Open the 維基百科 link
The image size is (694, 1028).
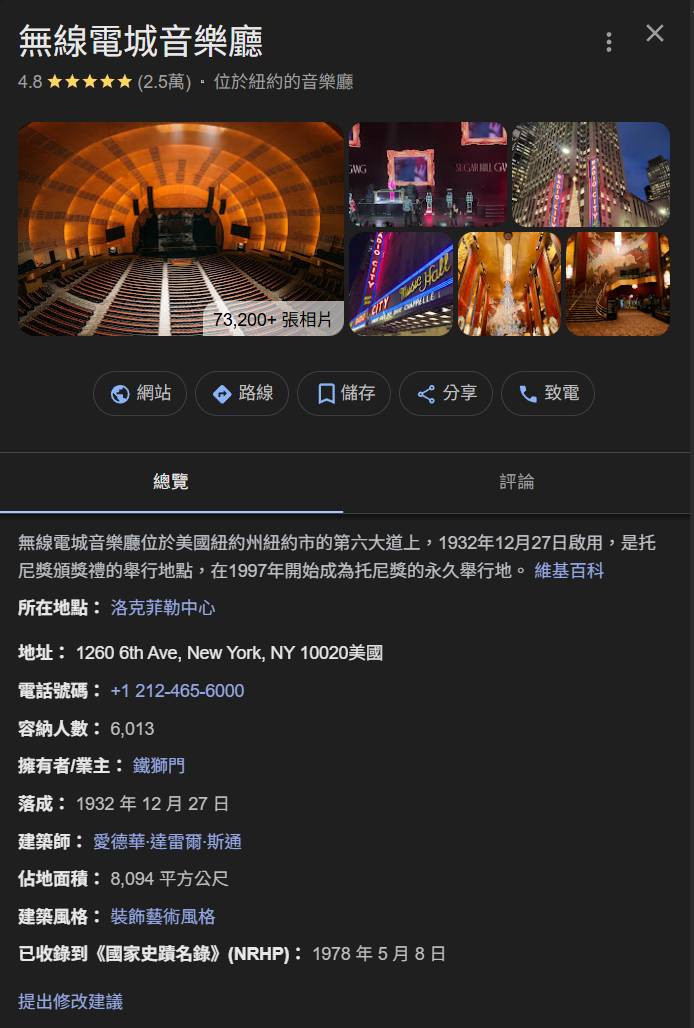tap(569, 571)
